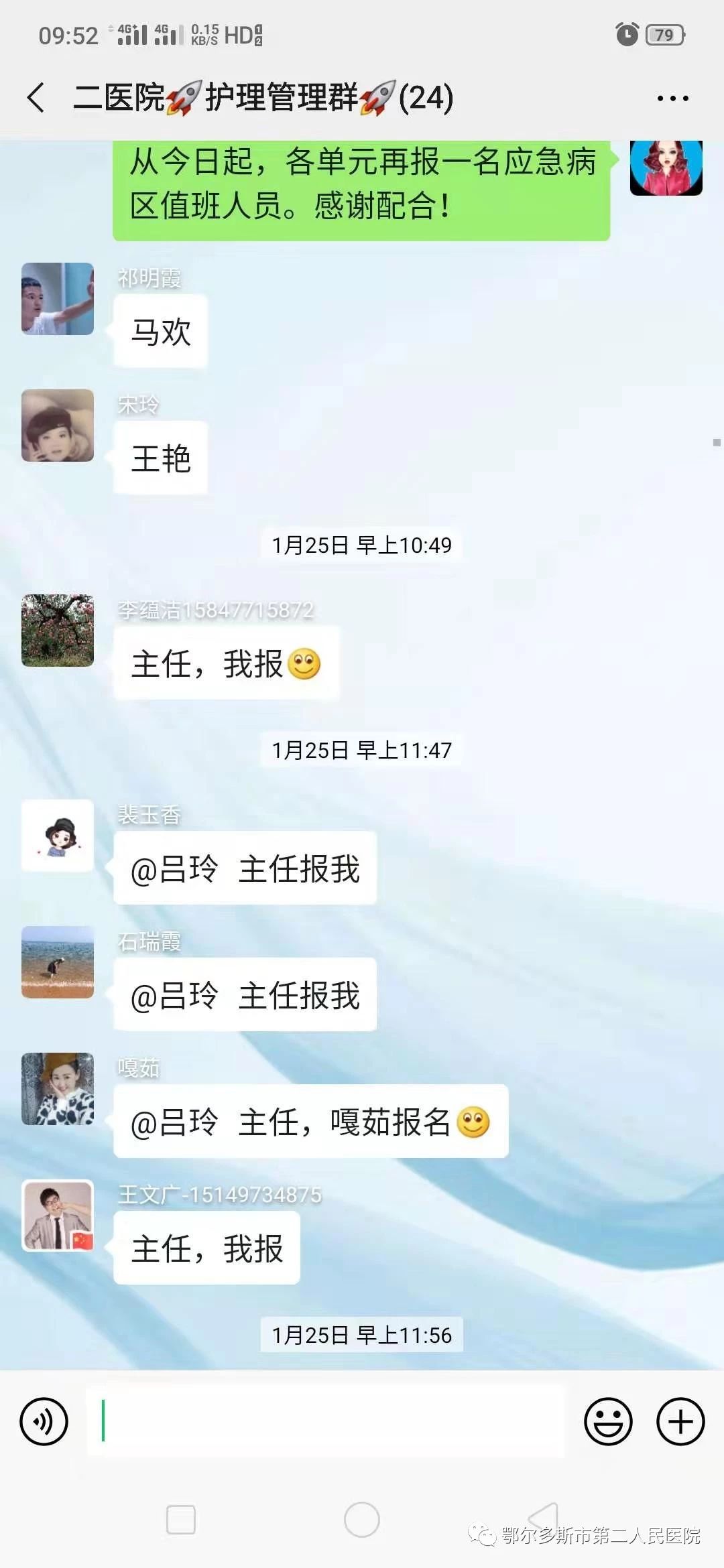Tap 嘎茹's profile picture
724x1568 pixels.
[x=58, y=1089]
